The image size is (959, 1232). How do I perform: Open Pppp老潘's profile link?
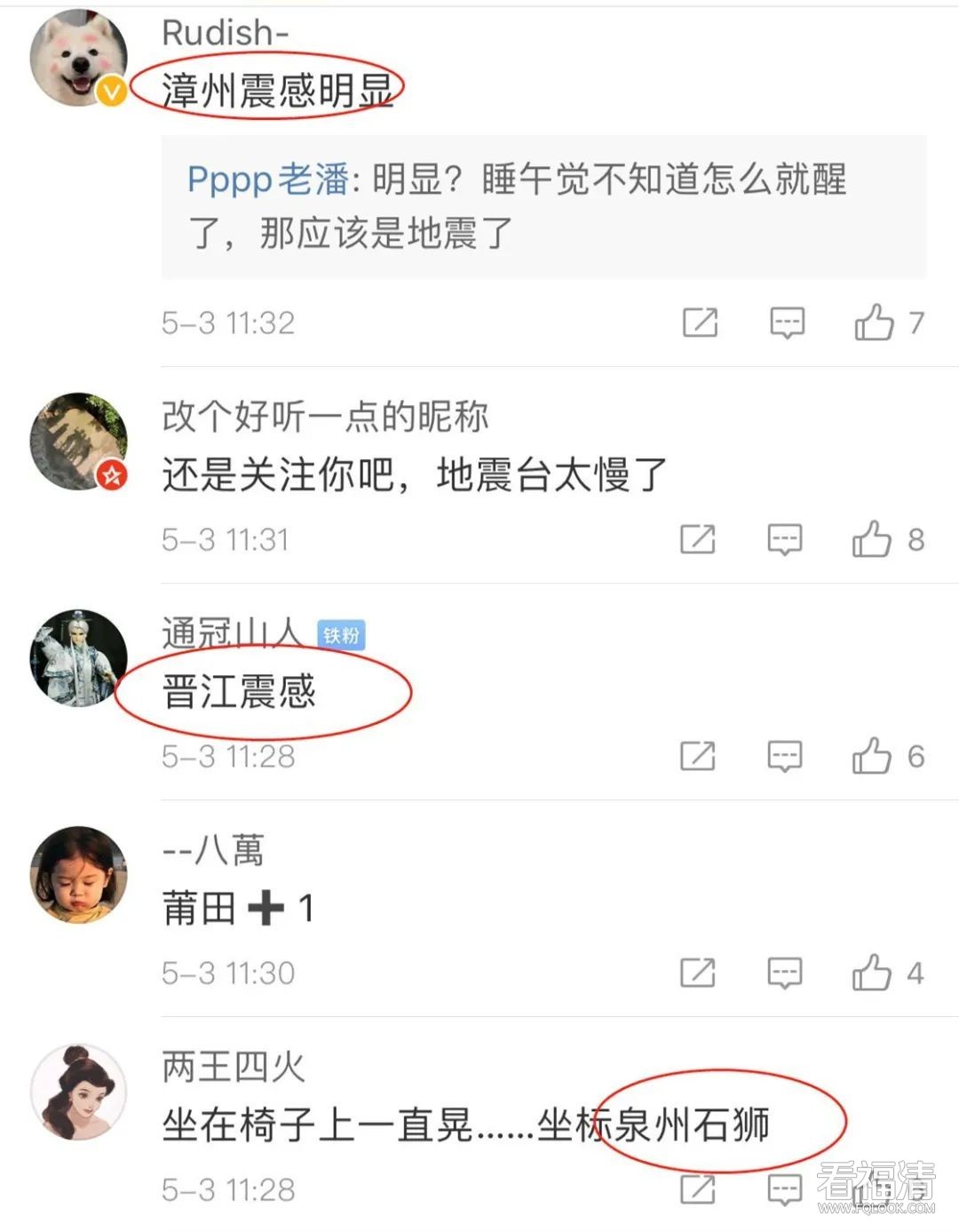click(x=268, y=180)
